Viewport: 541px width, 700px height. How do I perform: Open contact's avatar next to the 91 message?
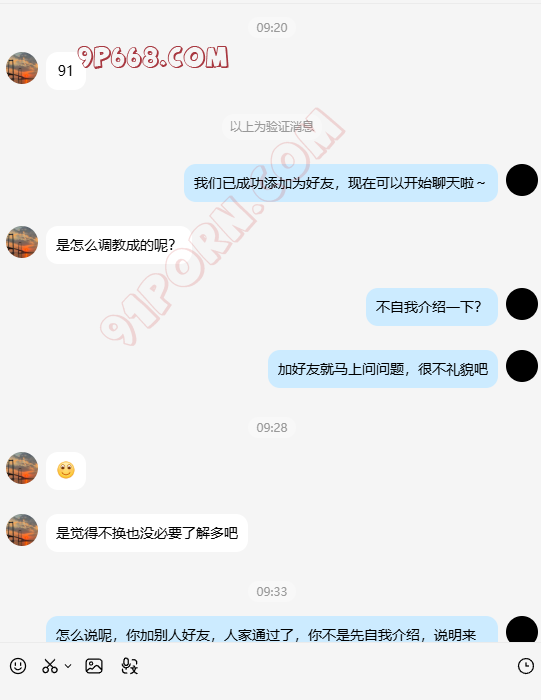pos(22,68)
